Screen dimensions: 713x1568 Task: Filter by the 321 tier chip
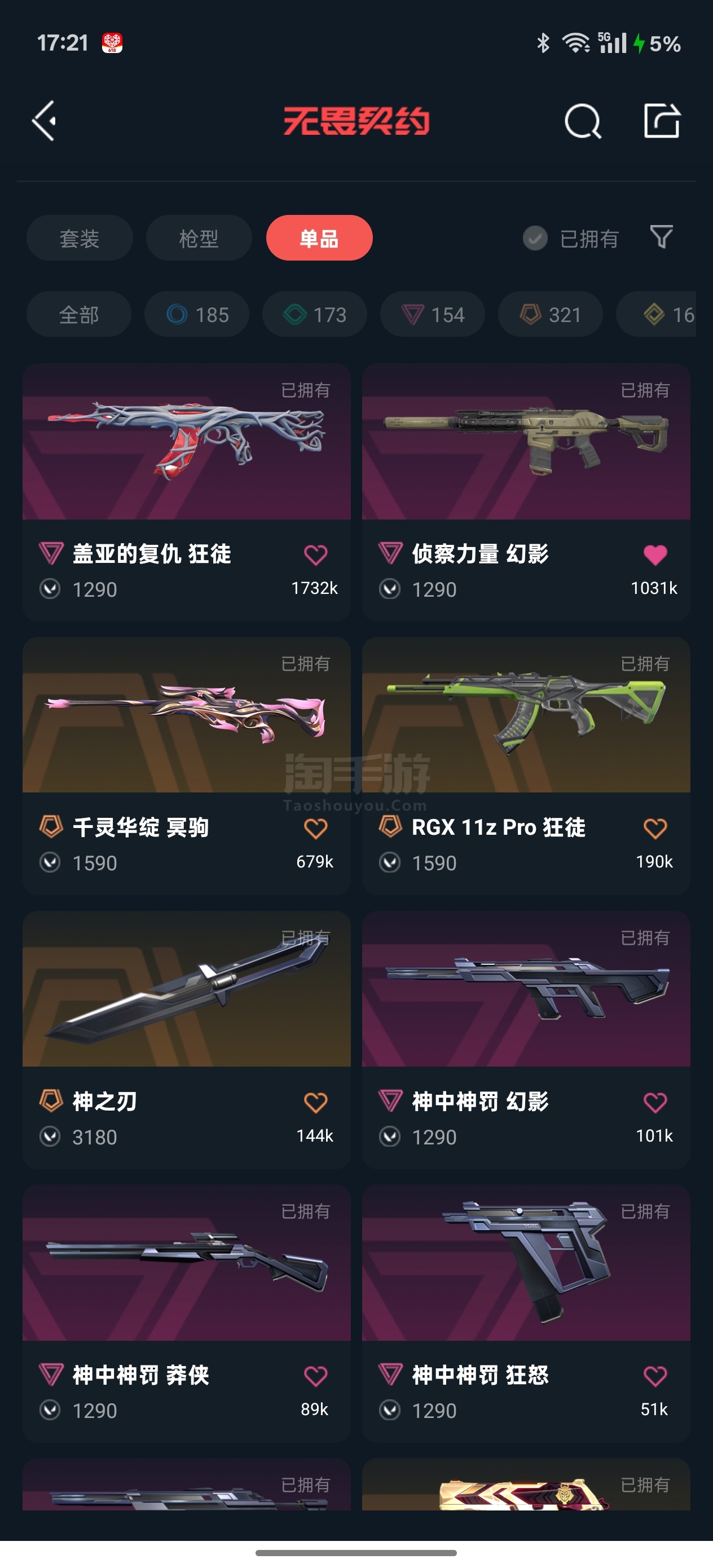tap(551, 314)
